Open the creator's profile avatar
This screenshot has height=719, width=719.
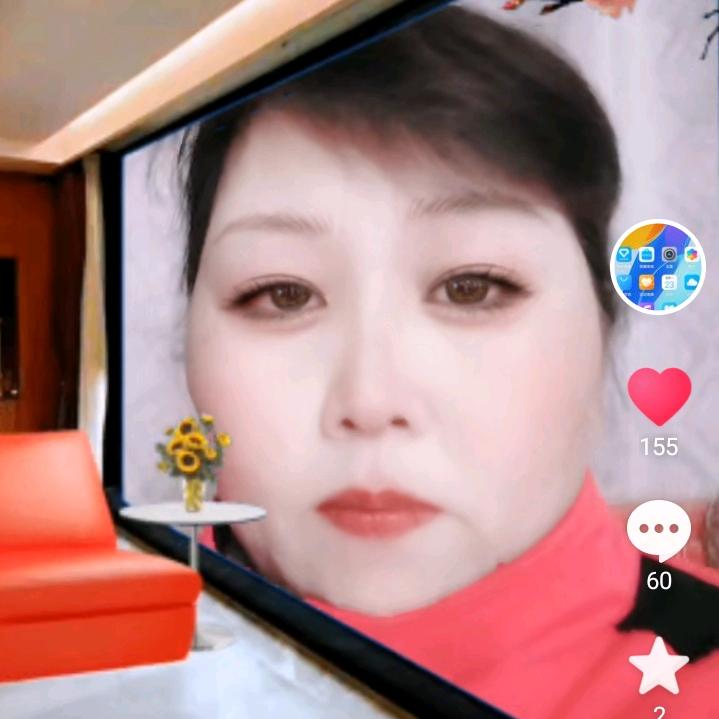click(x=658, y=266)
